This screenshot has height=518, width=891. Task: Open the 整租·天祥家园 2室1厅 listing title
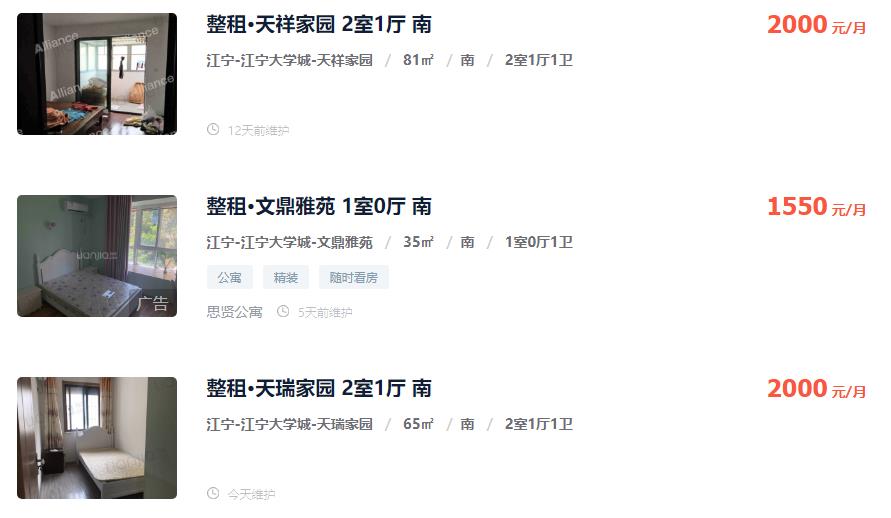(319, 25)
